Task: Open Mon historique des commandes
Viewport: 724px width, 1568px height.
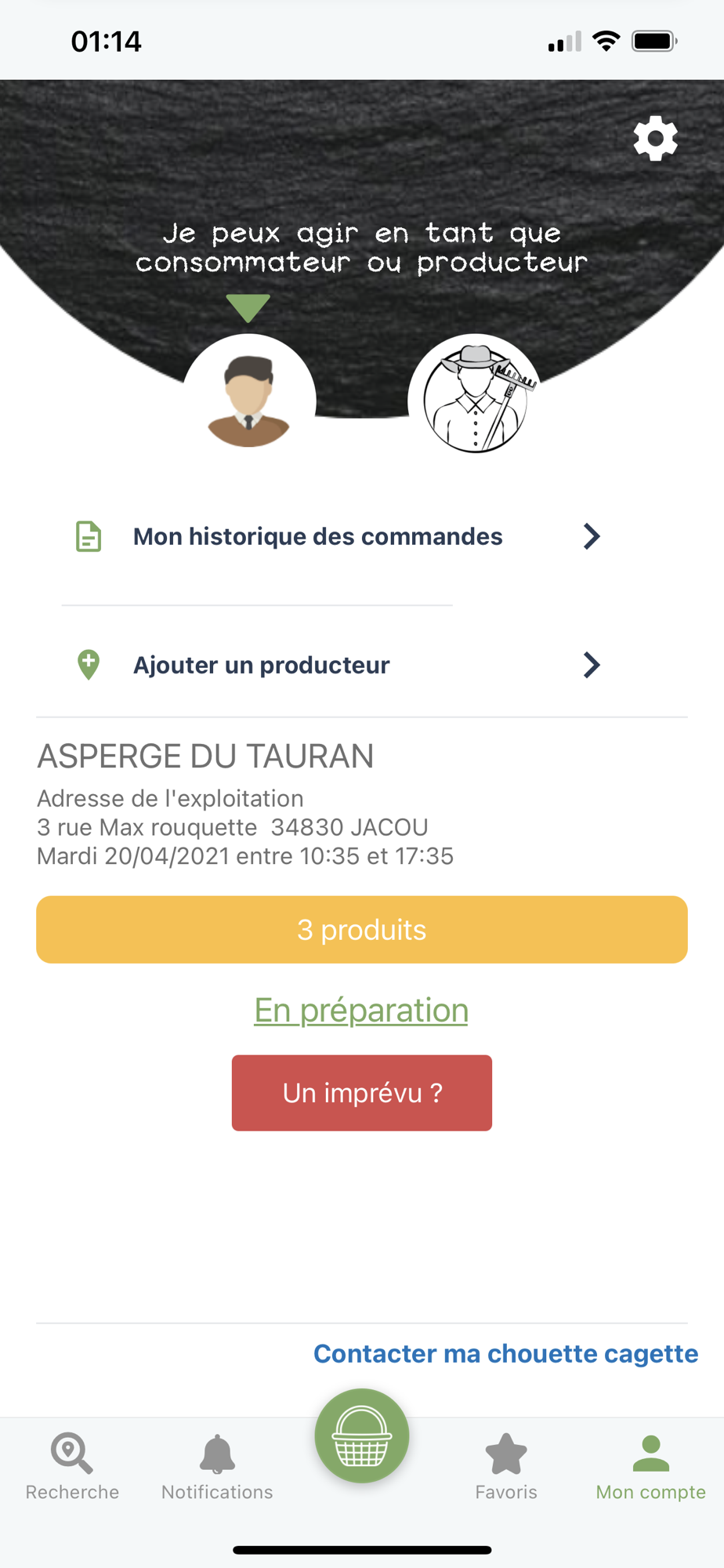Action: (x=337, y=536)
